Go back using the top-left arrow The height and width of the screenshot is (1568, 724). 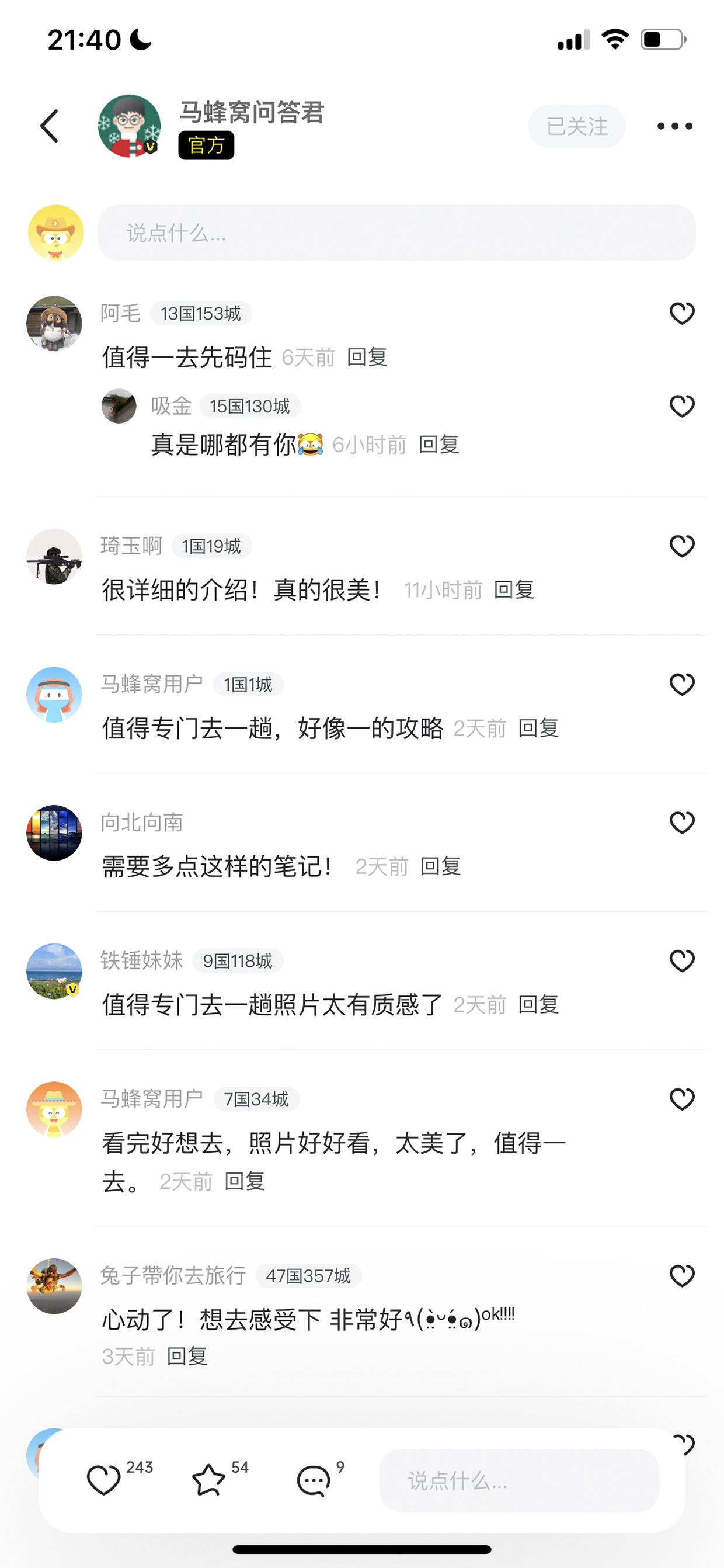(x=49, y=126)
